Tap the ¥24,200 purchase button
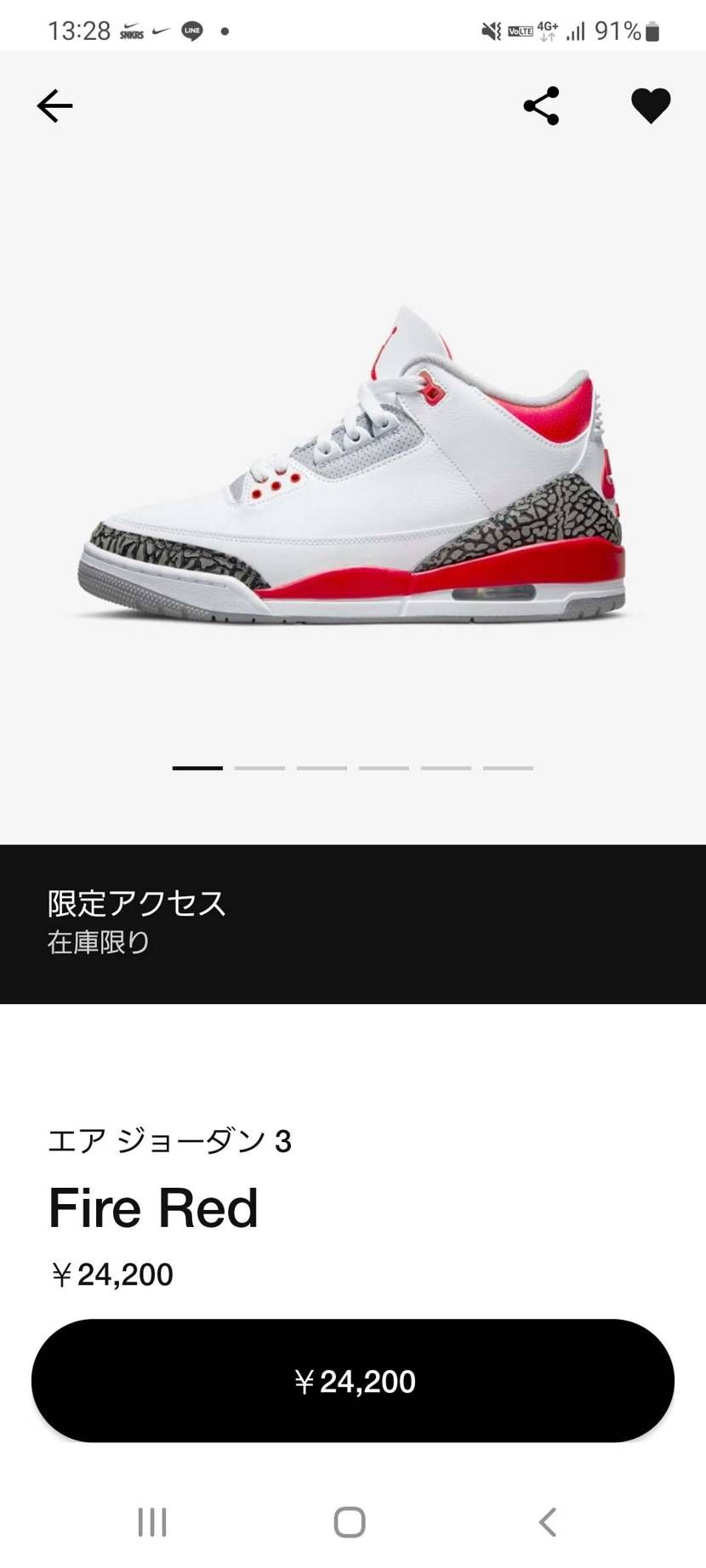Screen dimensions: 706x1568 [353, 1381]
